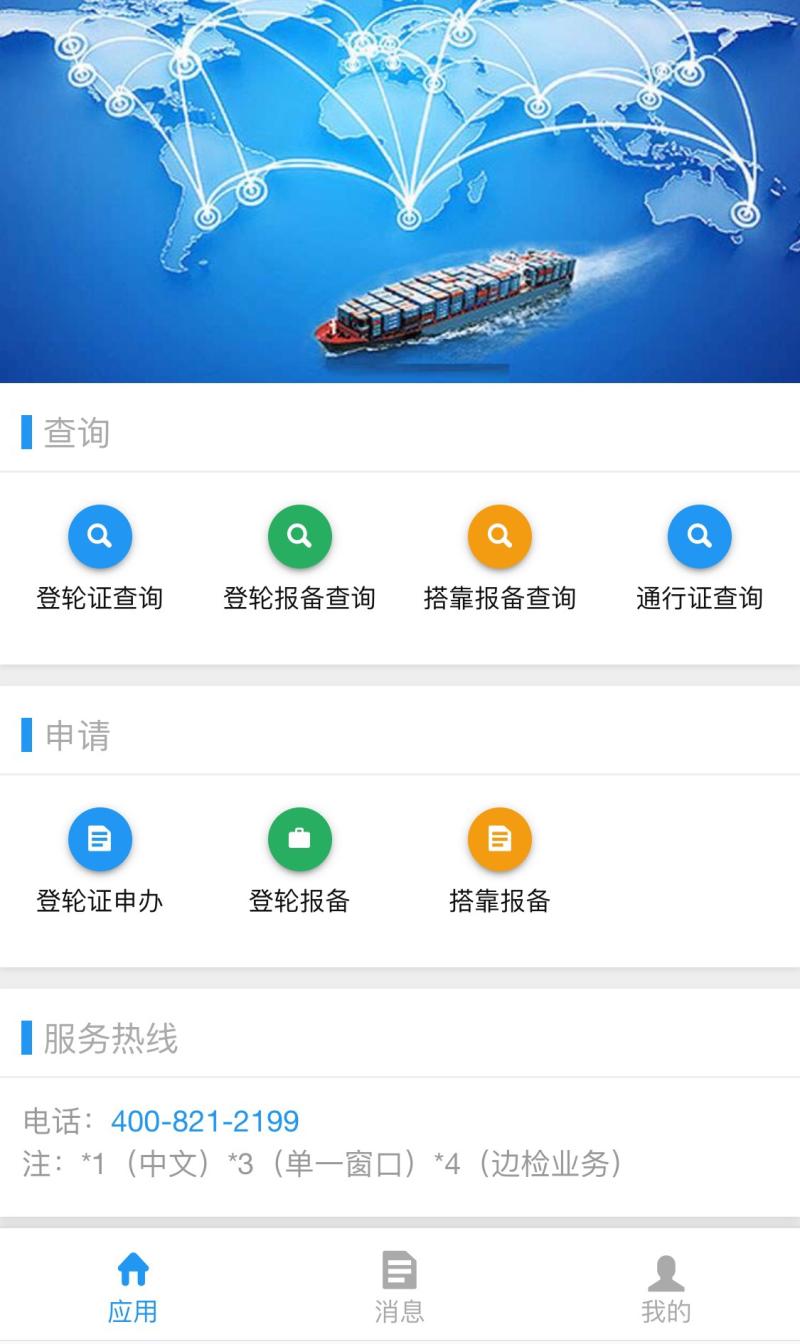Start 登轮证申办 application

pyautogui.click(x=100, y=862)
